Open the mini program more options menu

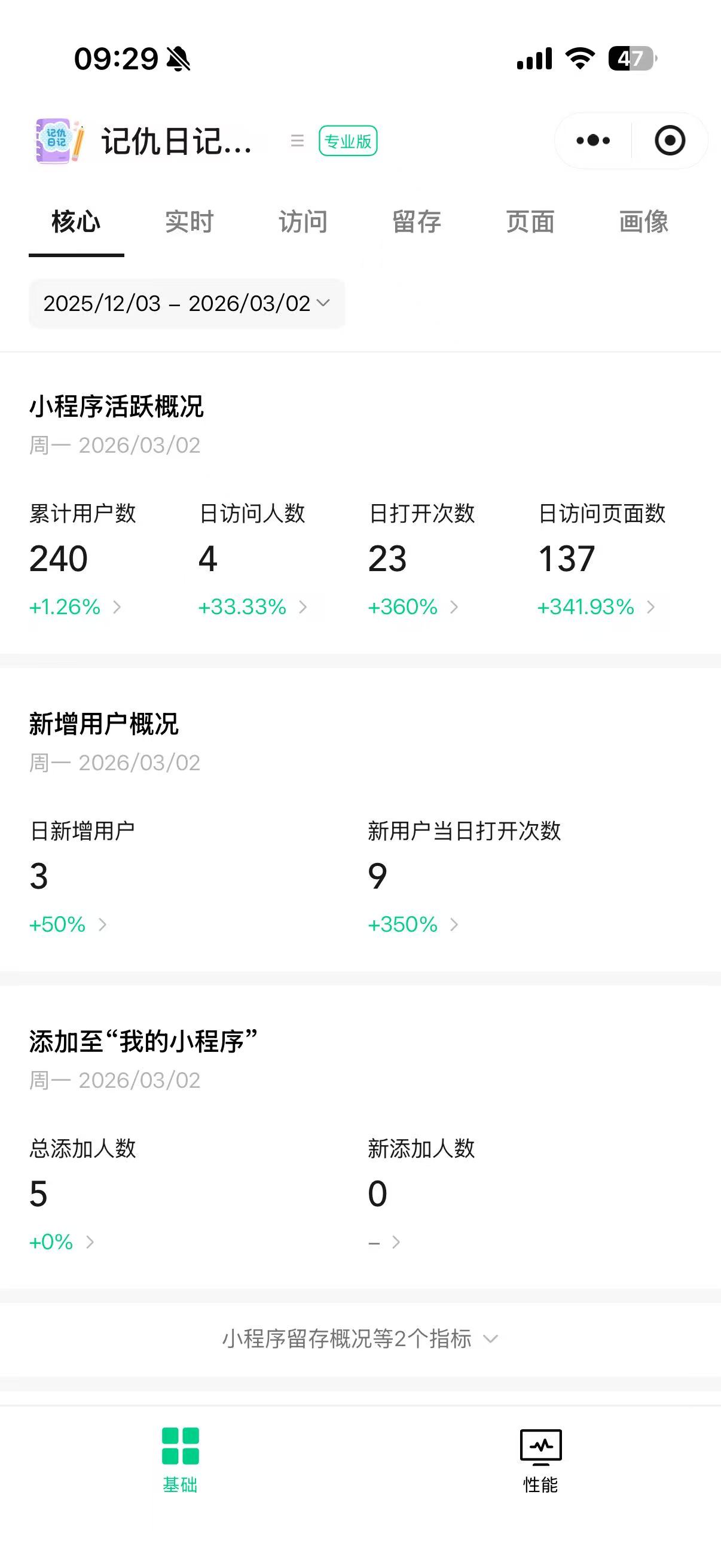[x=592, y=141]
